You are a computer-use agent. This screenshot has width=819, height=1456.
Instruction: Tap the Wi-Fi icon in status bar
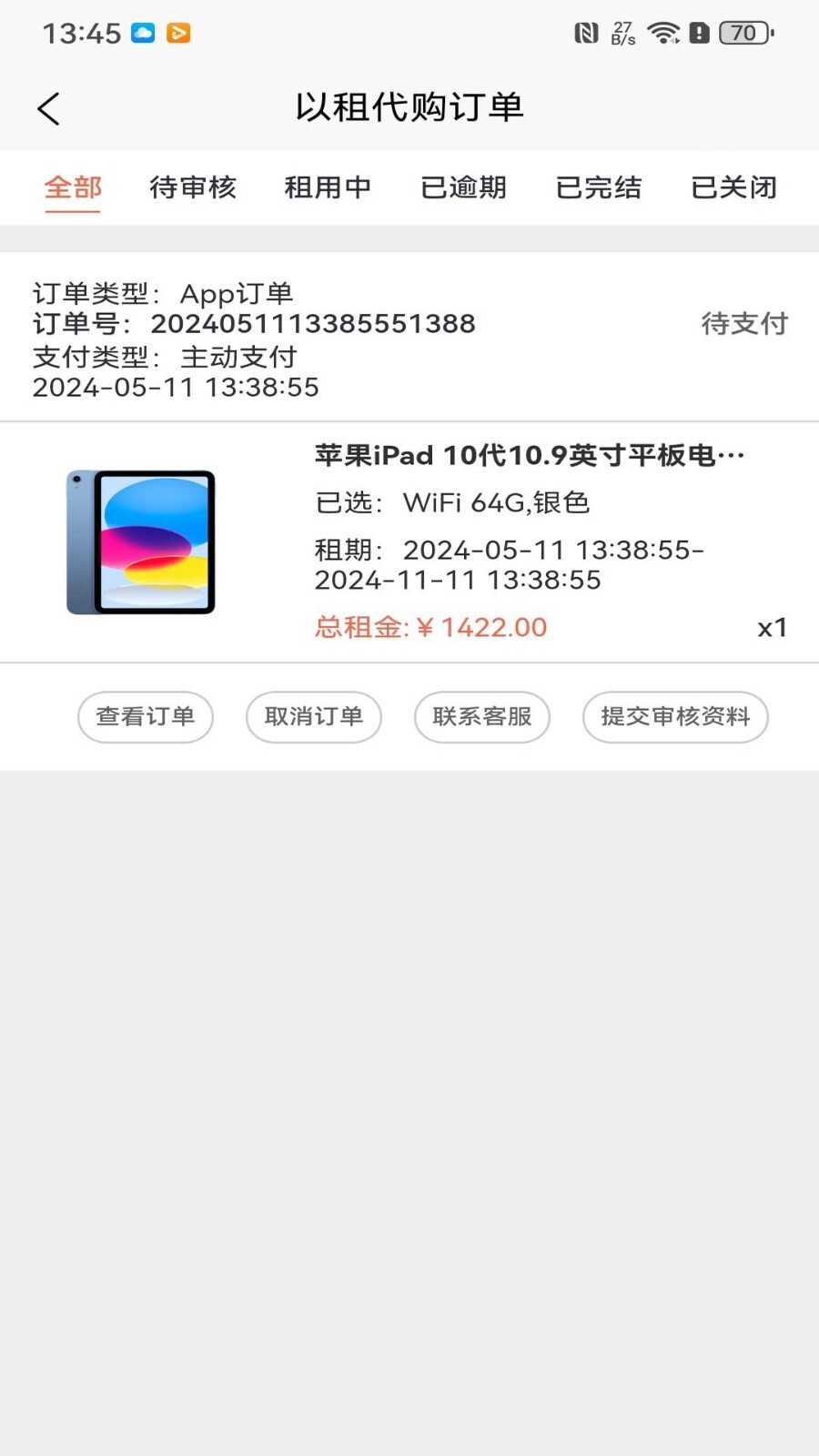click(663, 33)
